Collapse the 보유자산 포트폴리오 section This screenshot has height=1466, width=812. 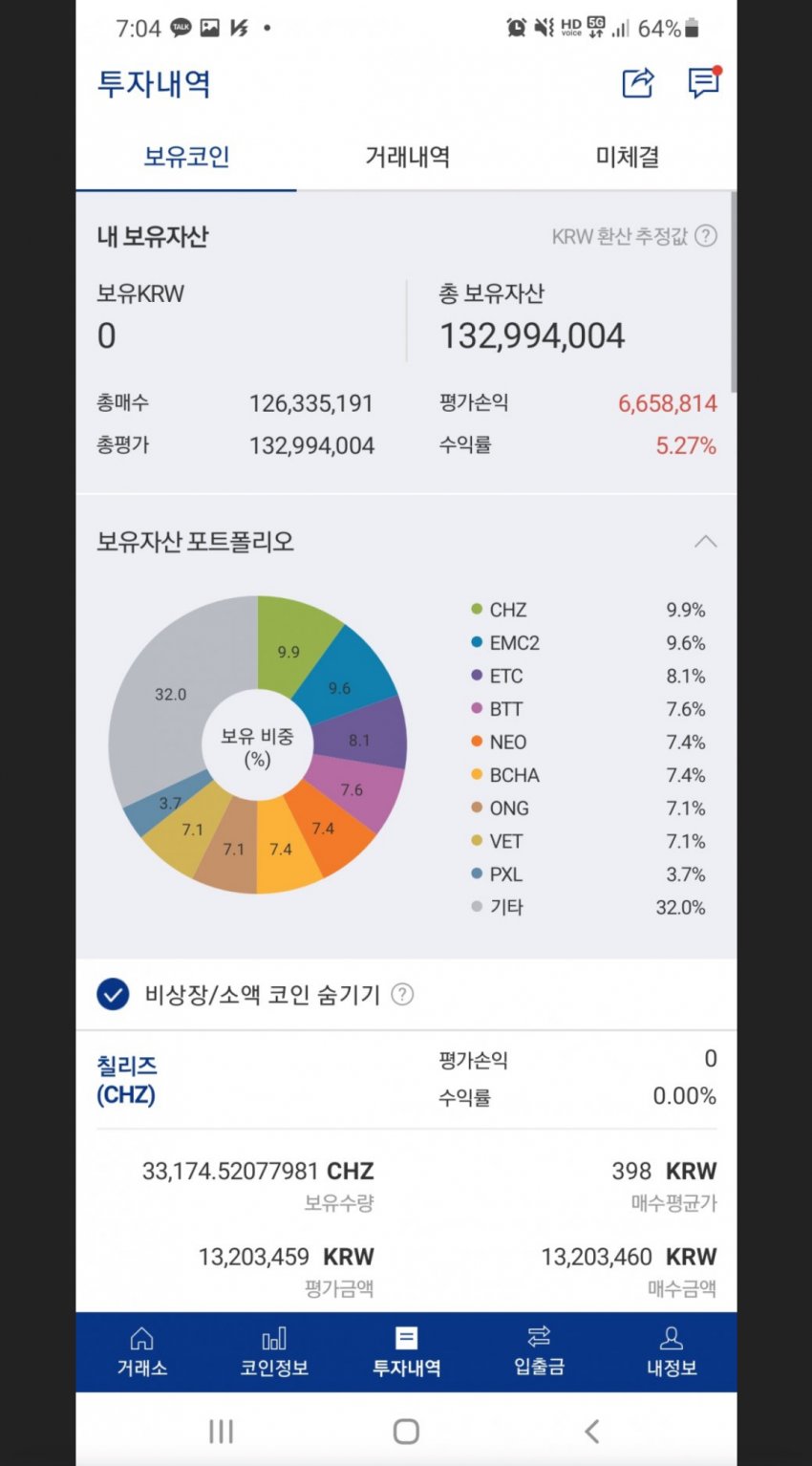click(705, 542)
